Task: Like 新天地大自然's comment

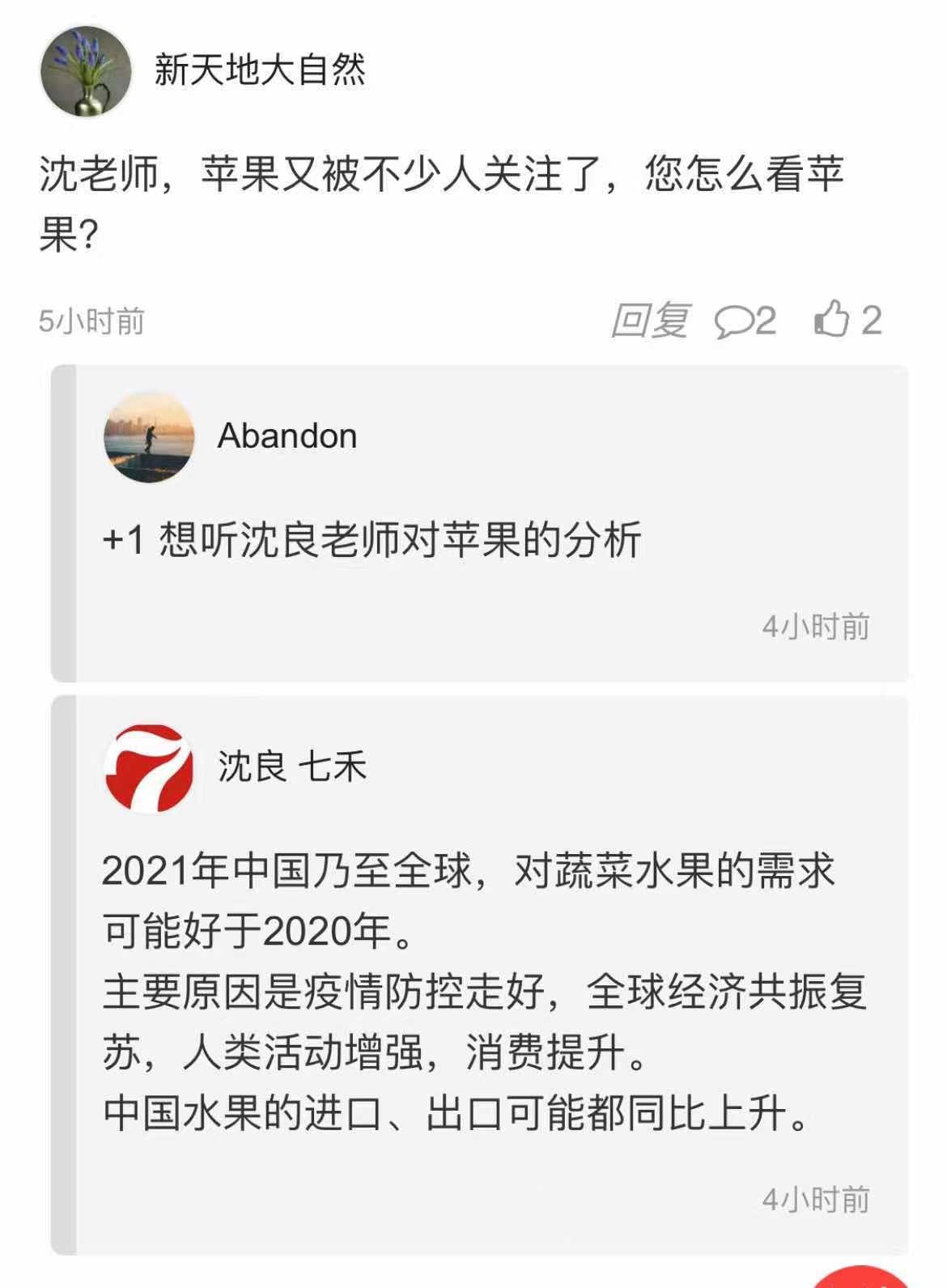Action: coord(832,319)
